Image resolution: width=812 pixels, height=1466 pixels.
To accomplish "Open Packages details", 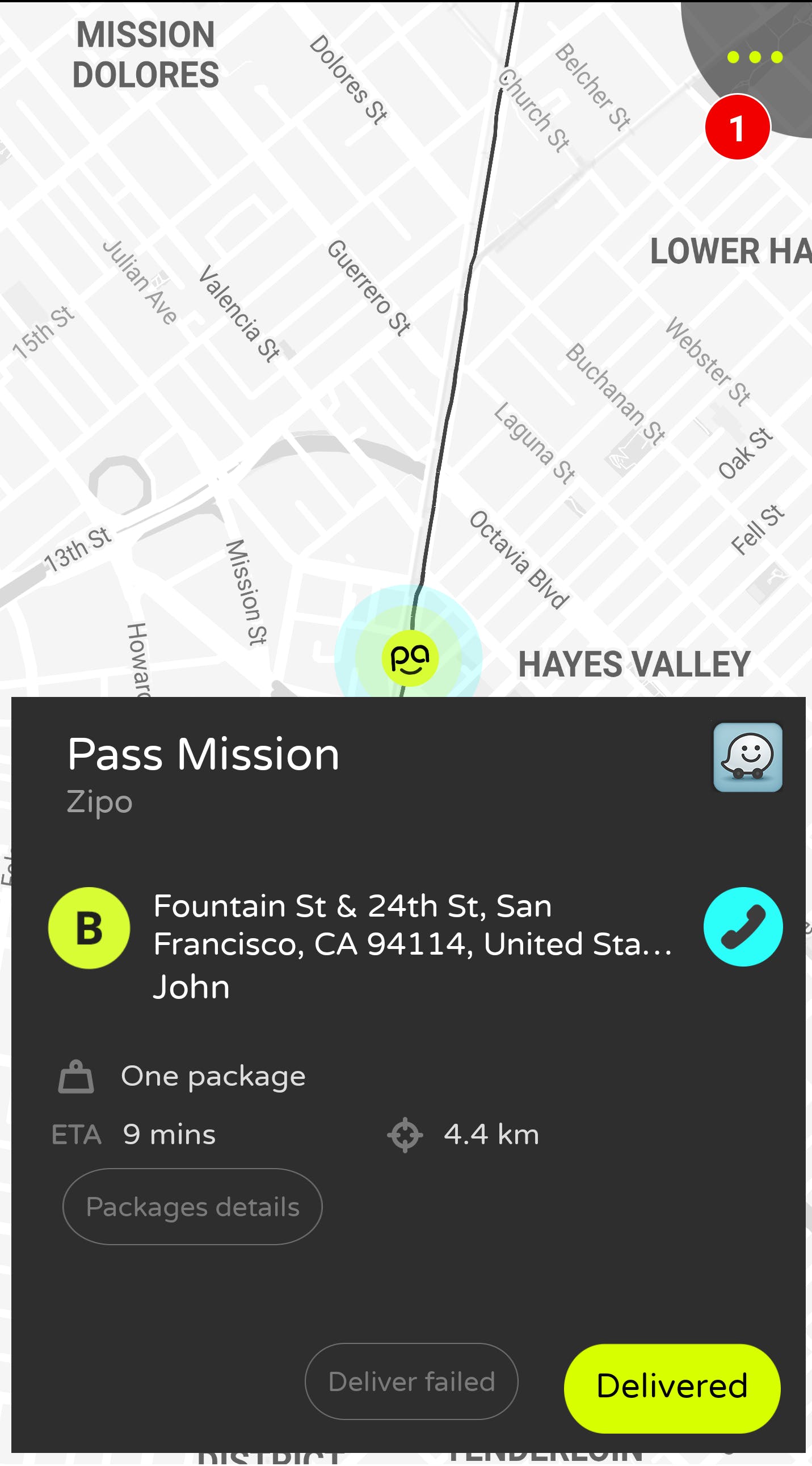I will 192,1207.
